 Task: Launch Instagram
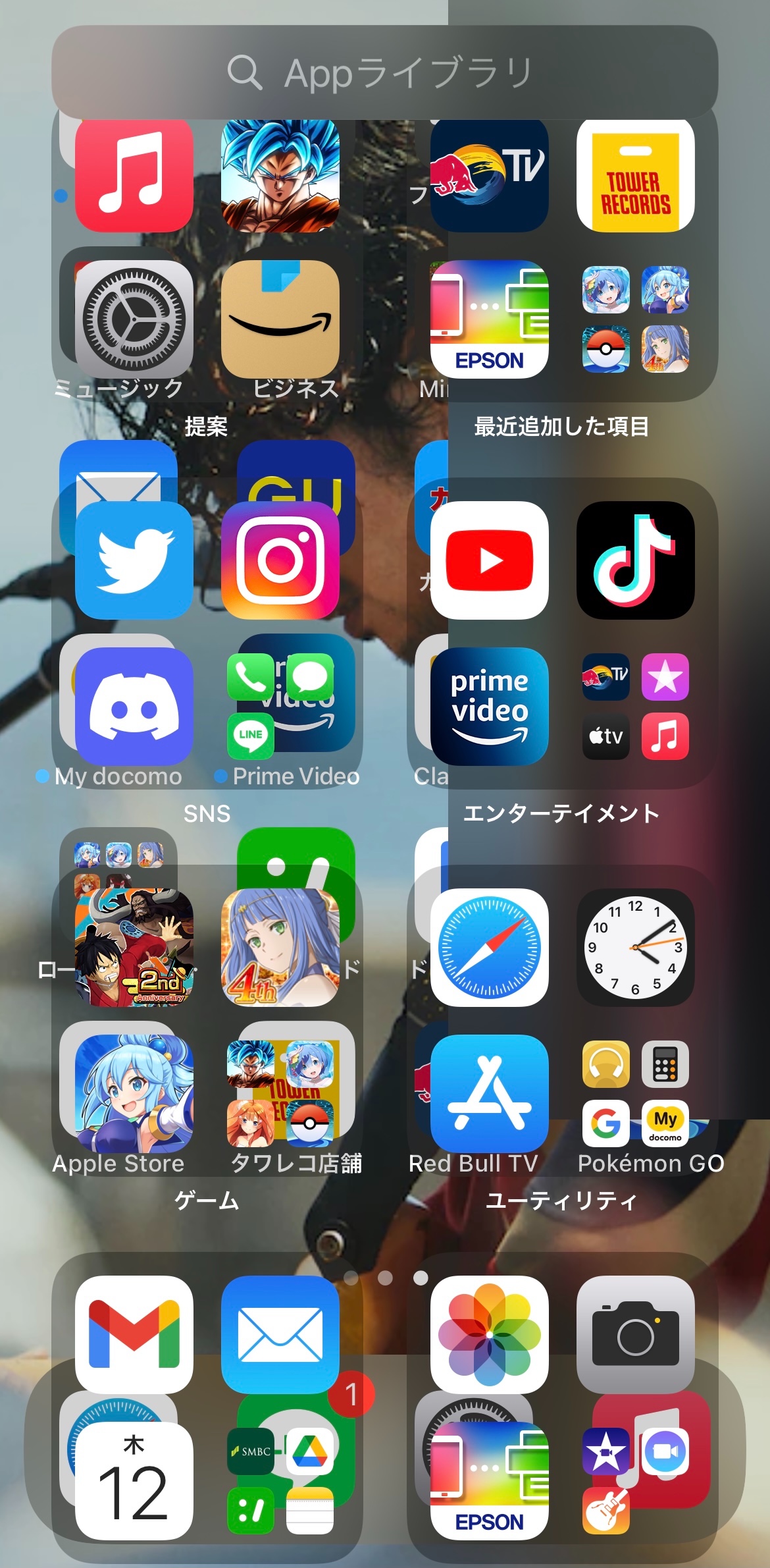coord(280,560)
